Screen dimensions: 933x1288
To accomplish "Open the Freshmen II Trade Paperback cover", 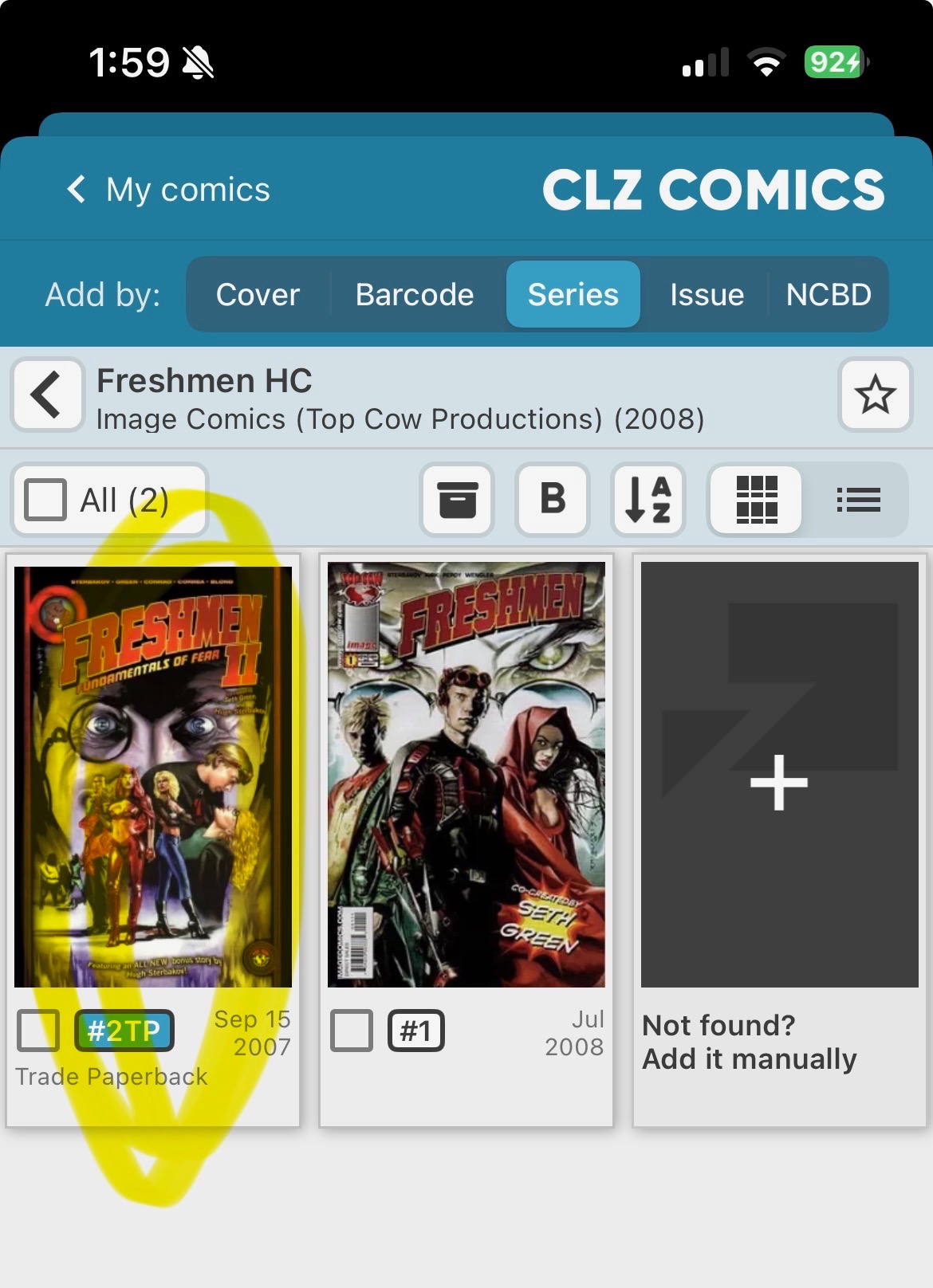I will point(153,777).
